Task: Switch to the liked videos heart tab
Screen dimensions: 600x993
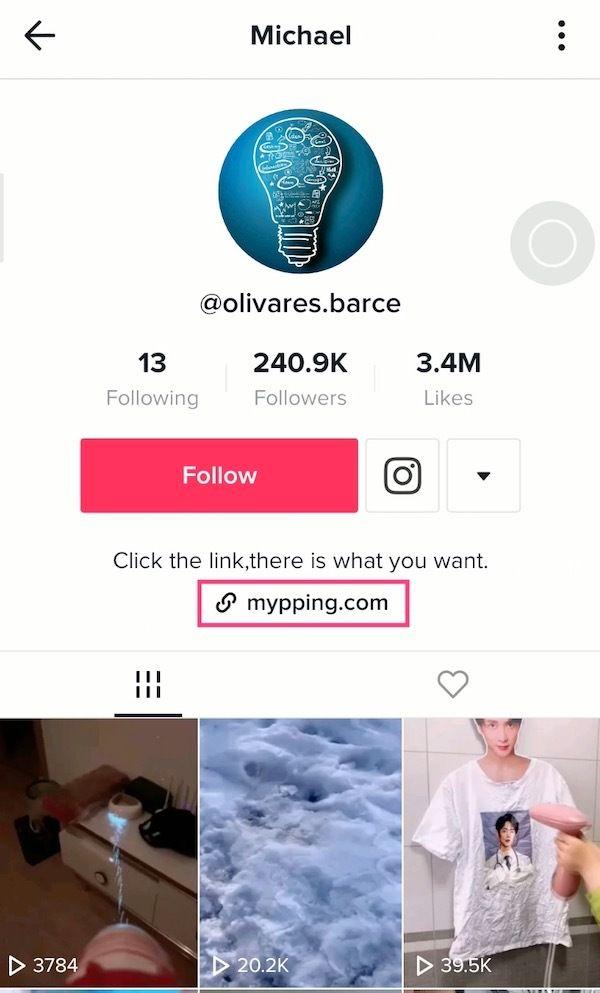Action: pos(453,685)
